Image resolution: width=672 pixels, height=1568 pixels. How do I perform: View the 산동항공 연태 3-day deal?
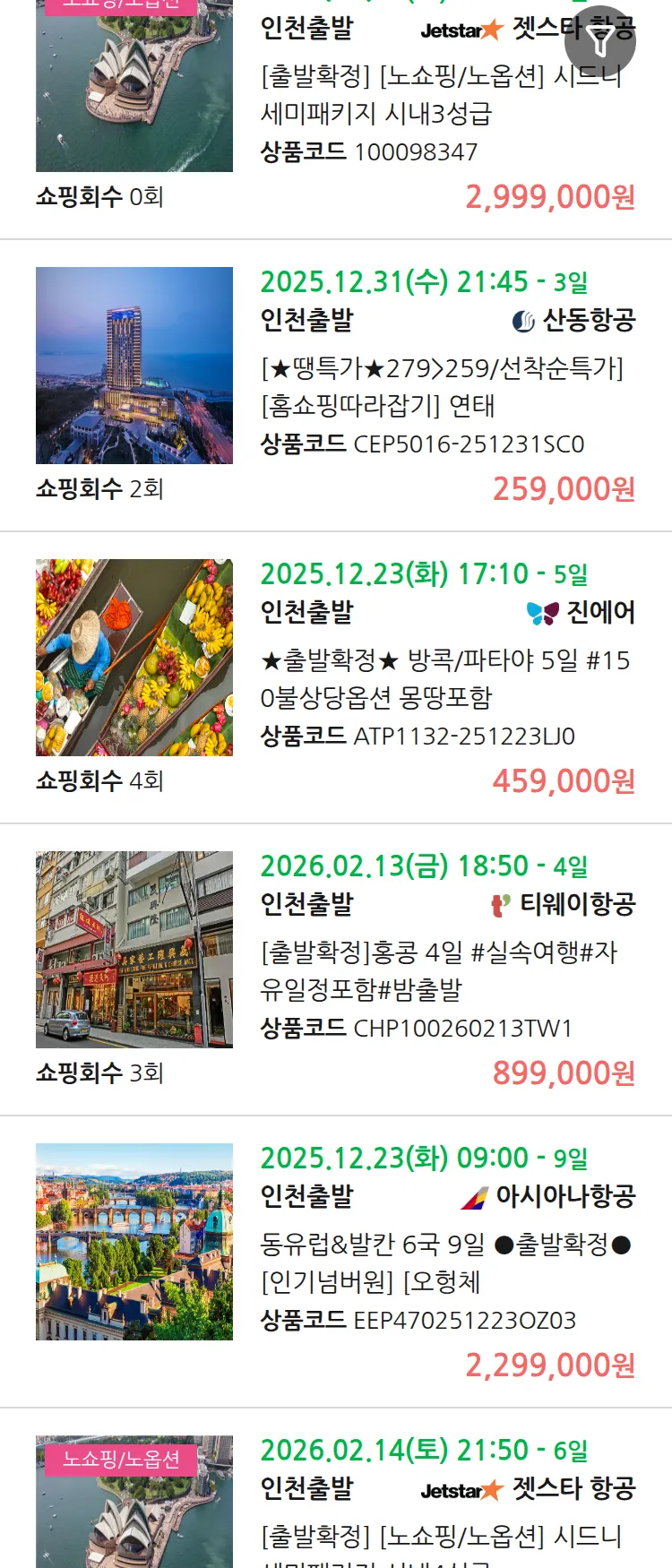point(441,386)
